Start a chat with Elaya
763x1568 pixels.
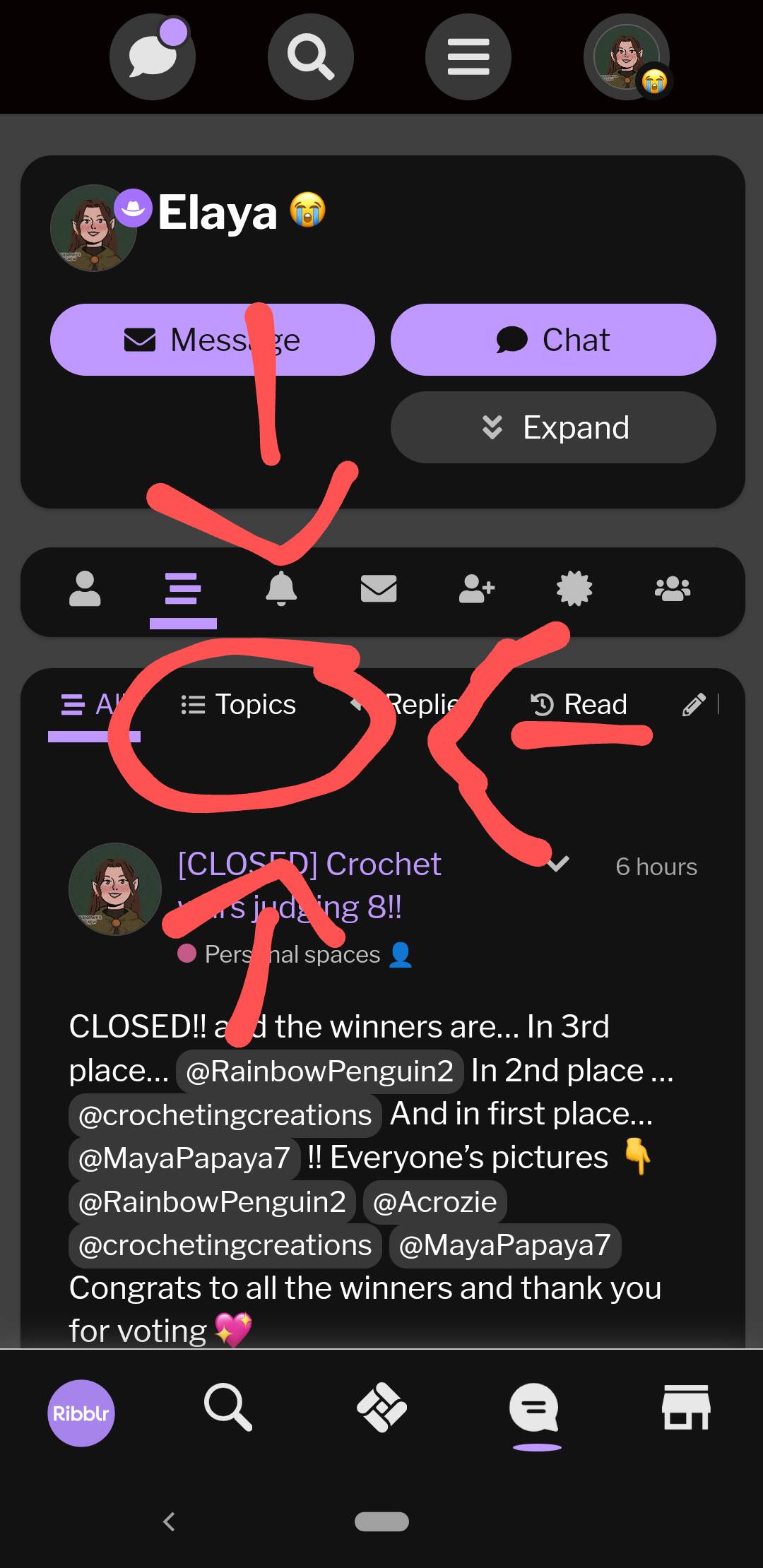[x=553, y=340]
